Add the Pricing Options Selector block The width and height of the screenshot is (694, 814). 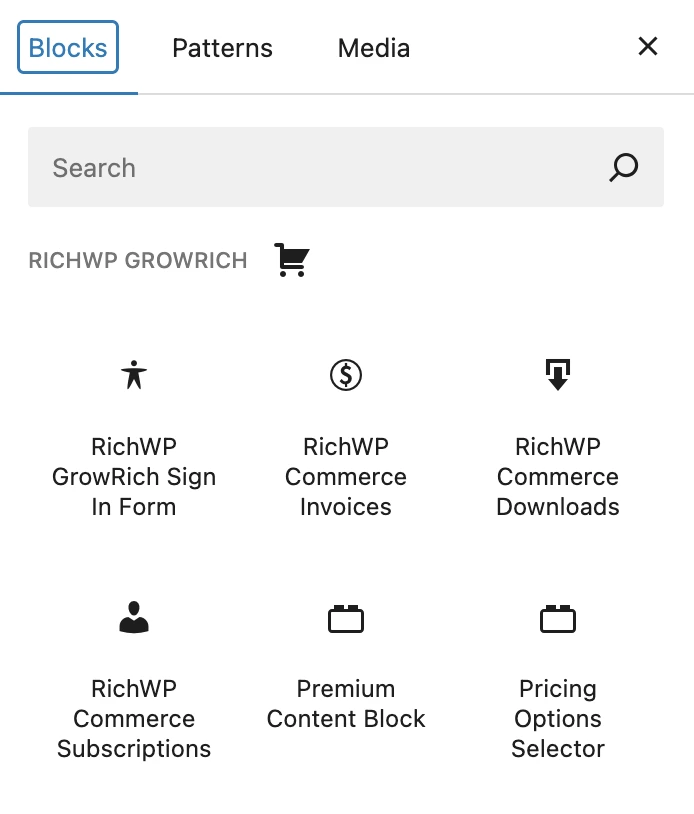click(x=558, y=682)
